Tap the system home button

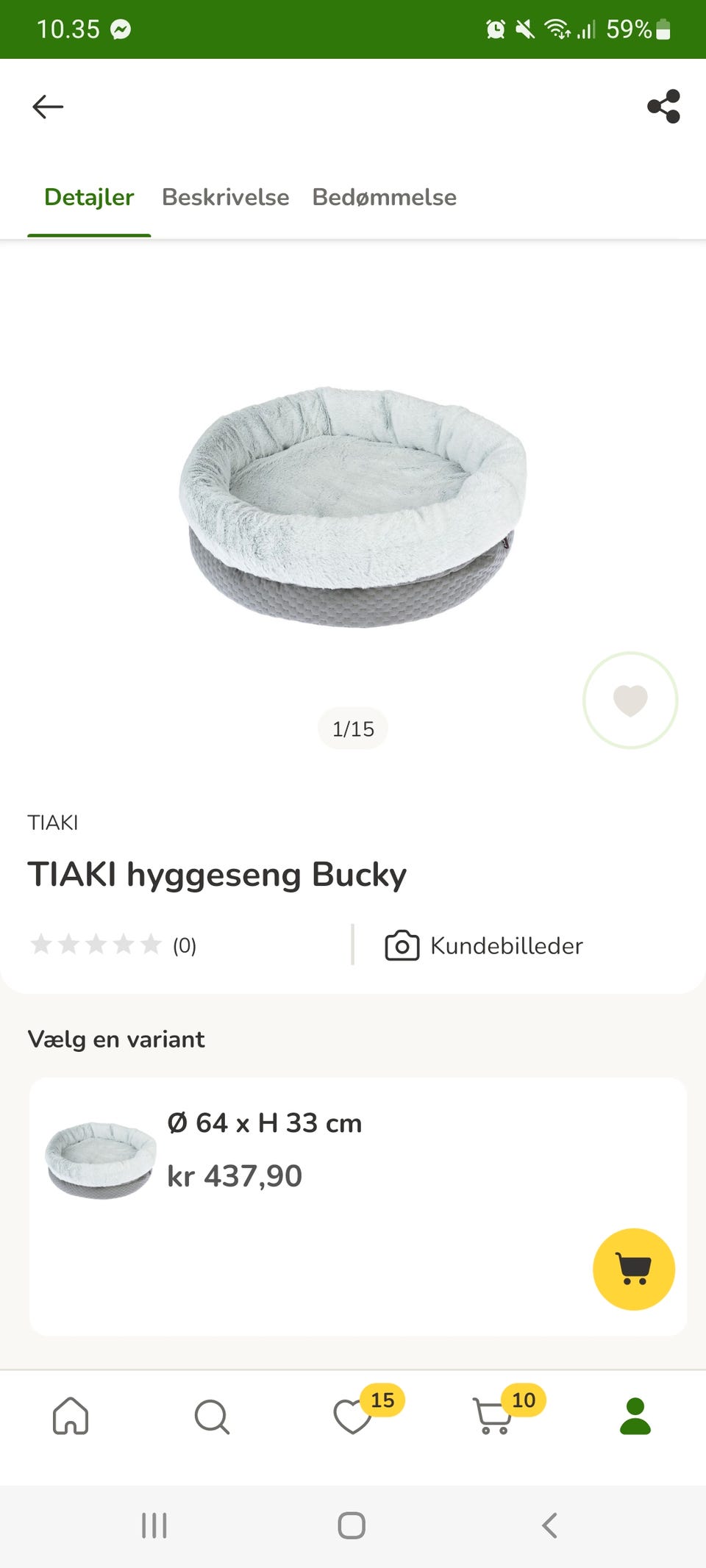[x=352, y=1525]
